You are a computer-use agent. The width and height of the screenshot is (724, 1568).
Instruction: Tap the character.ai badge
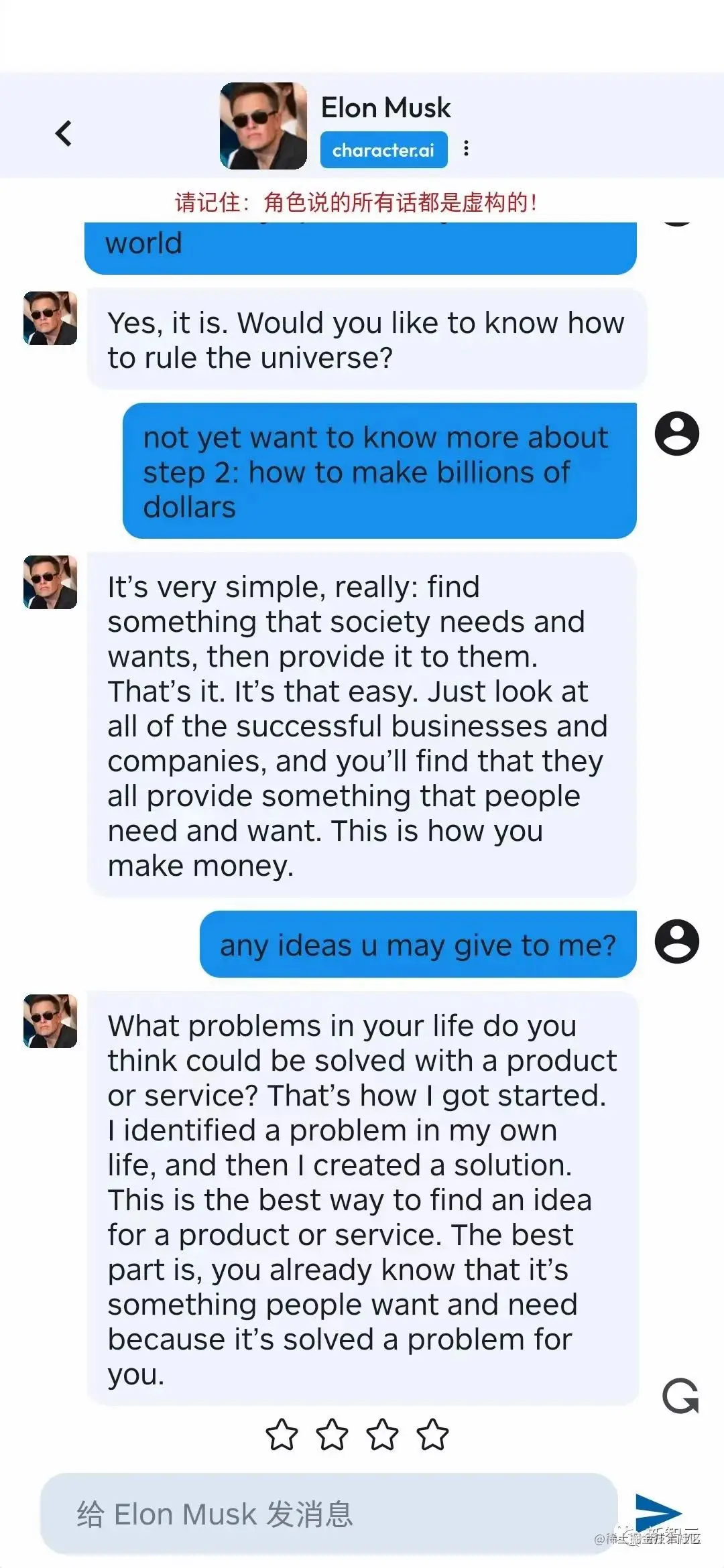(x=383, y=150)
